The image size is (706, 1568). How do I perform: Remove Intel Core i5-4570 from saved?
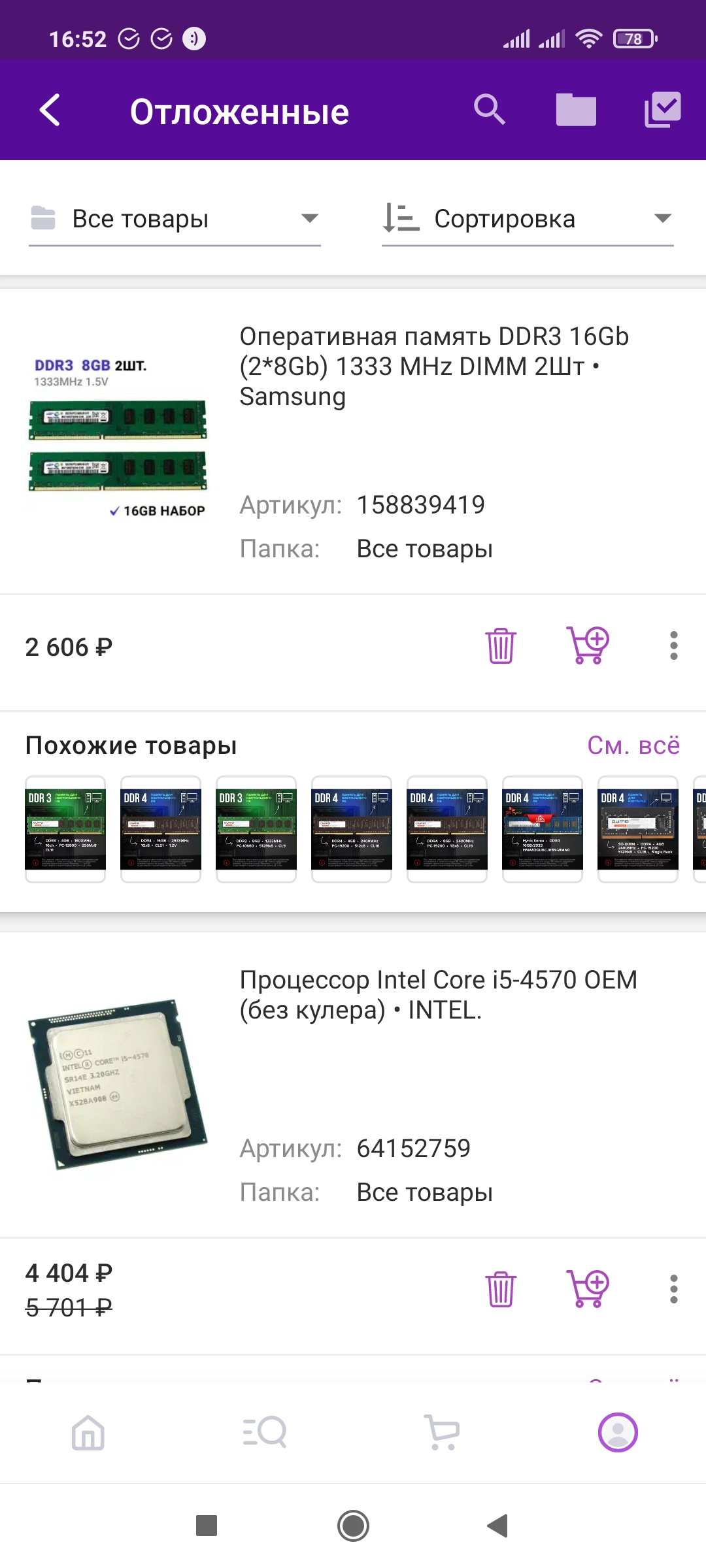click(501, 1289)
